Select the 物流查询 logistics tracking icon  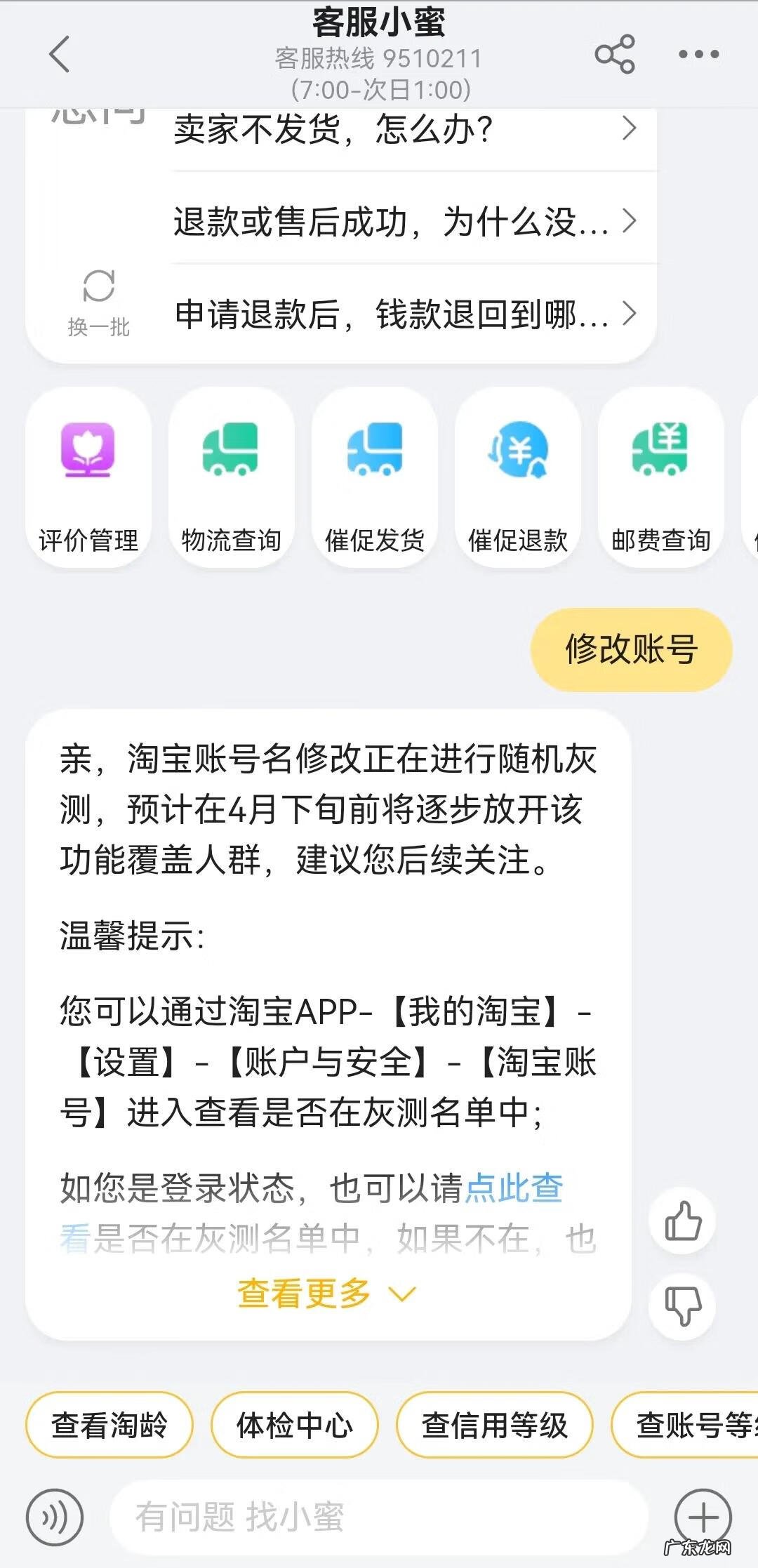pyautogui.click(x=232, y=477)
